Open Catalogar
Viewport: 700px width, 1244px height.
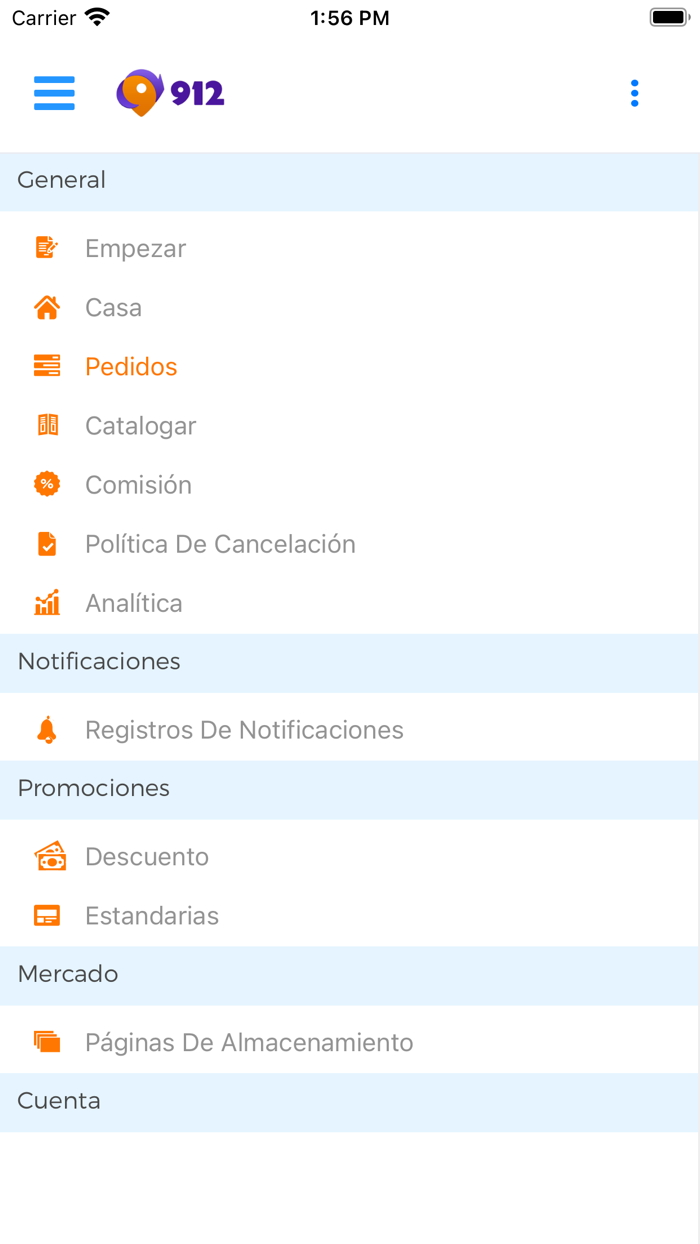pyautogui.click(x=140, y=426)
